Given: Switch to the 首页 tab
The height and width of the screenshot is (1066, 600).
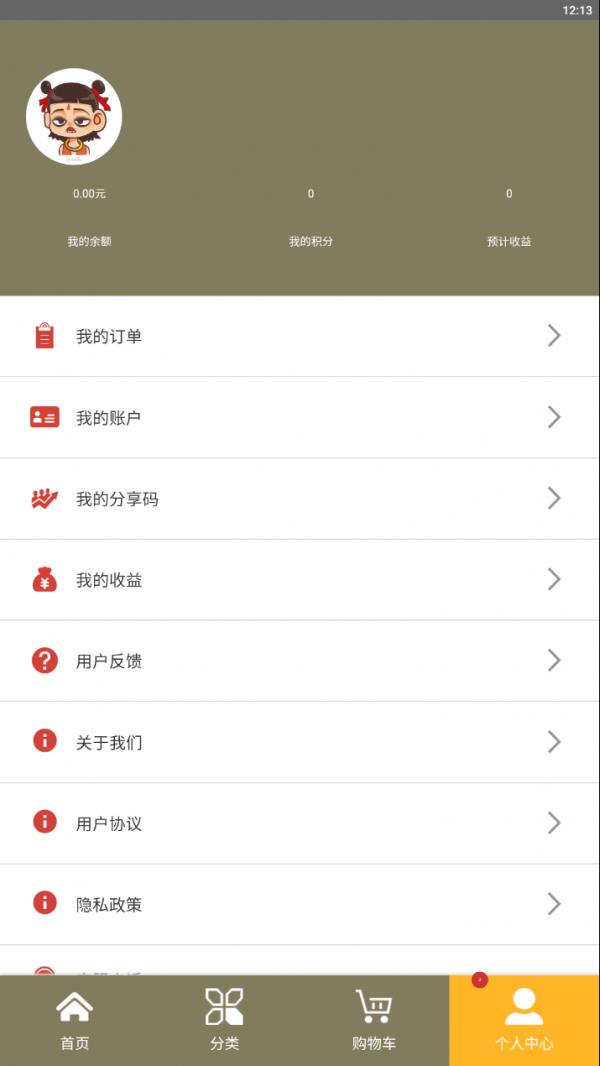Looking at the screenshot, I should pyautogui.click(x=75, y=1020).
